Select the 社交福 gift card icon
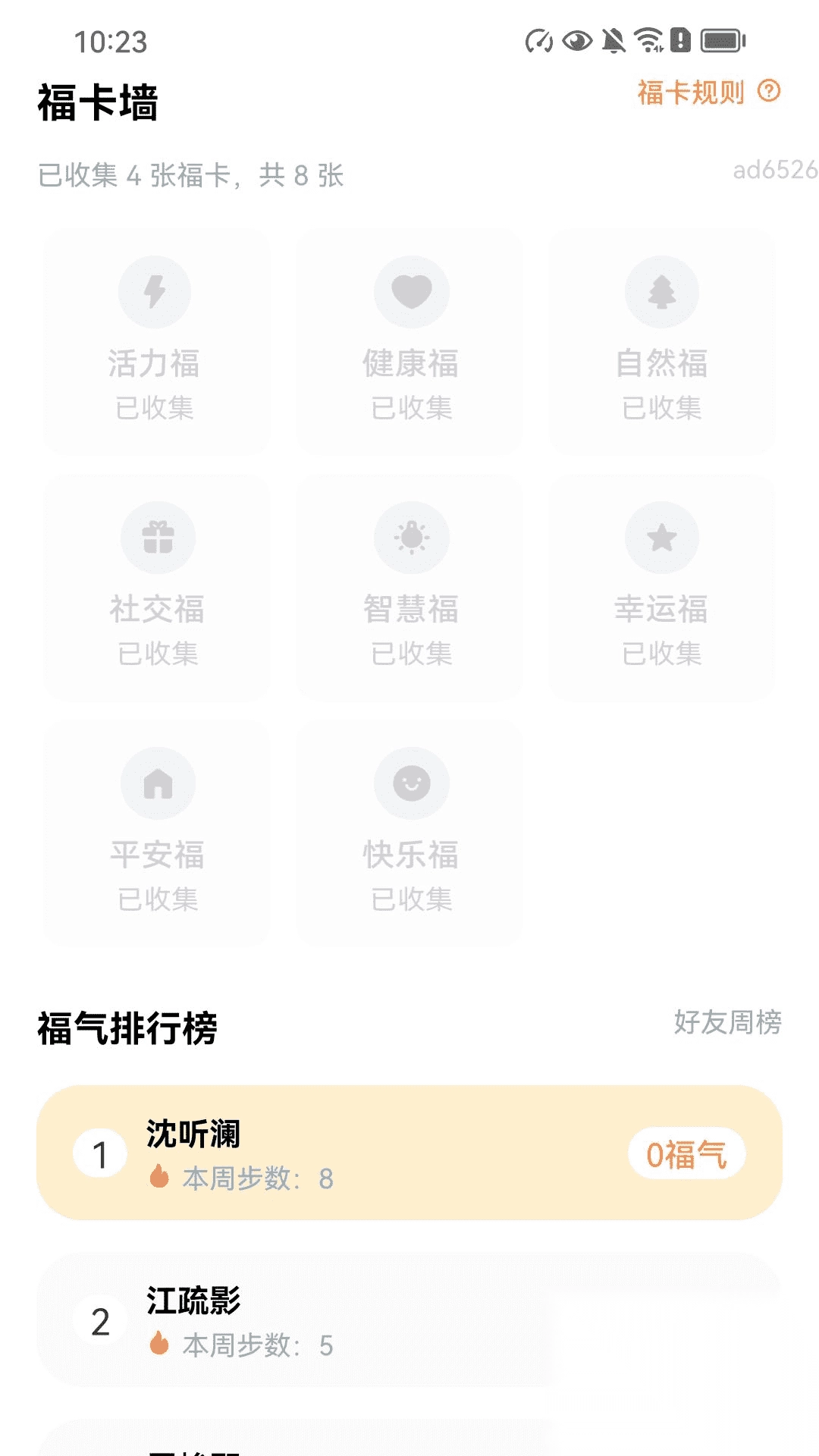 click(x=156, y=537)
